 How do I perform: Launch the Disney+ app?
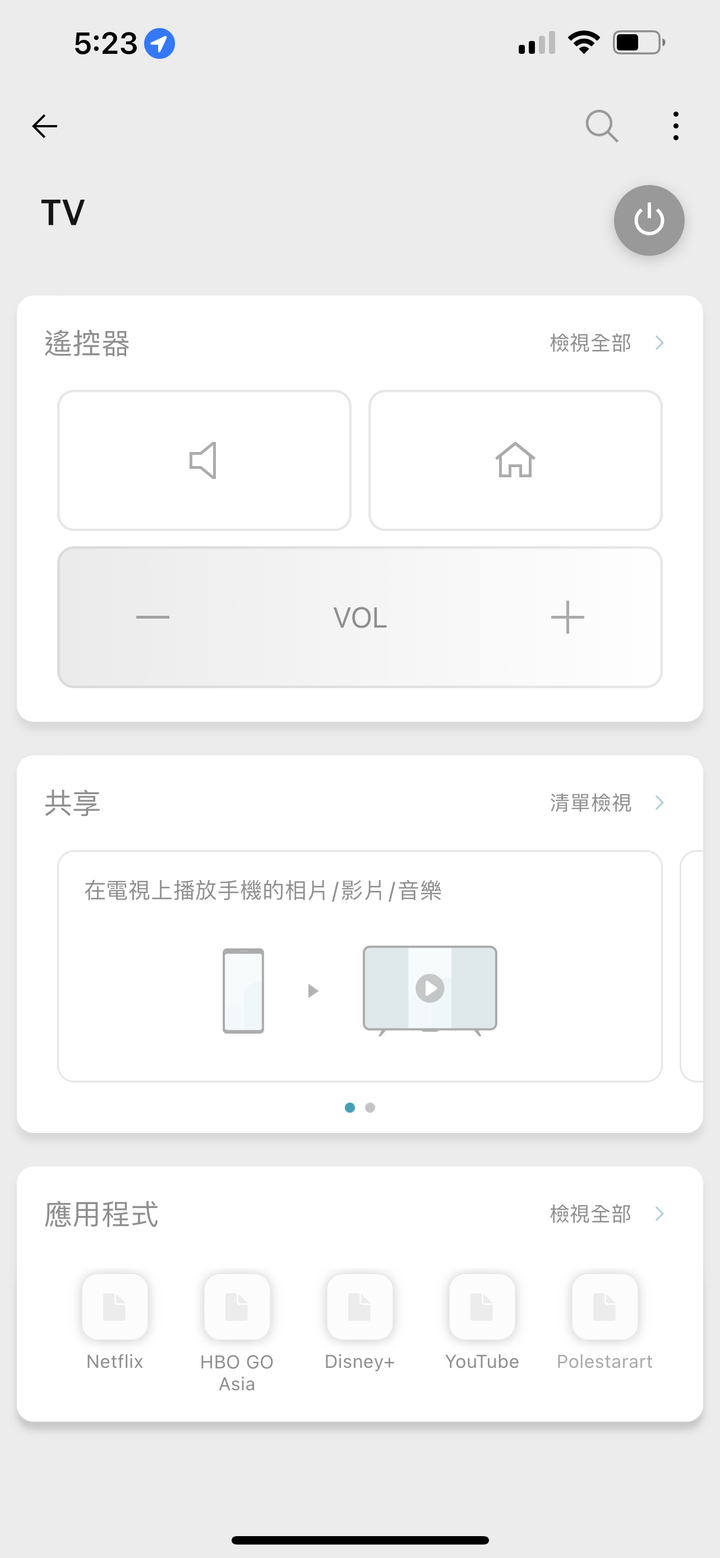click(x=360, y=1307)
